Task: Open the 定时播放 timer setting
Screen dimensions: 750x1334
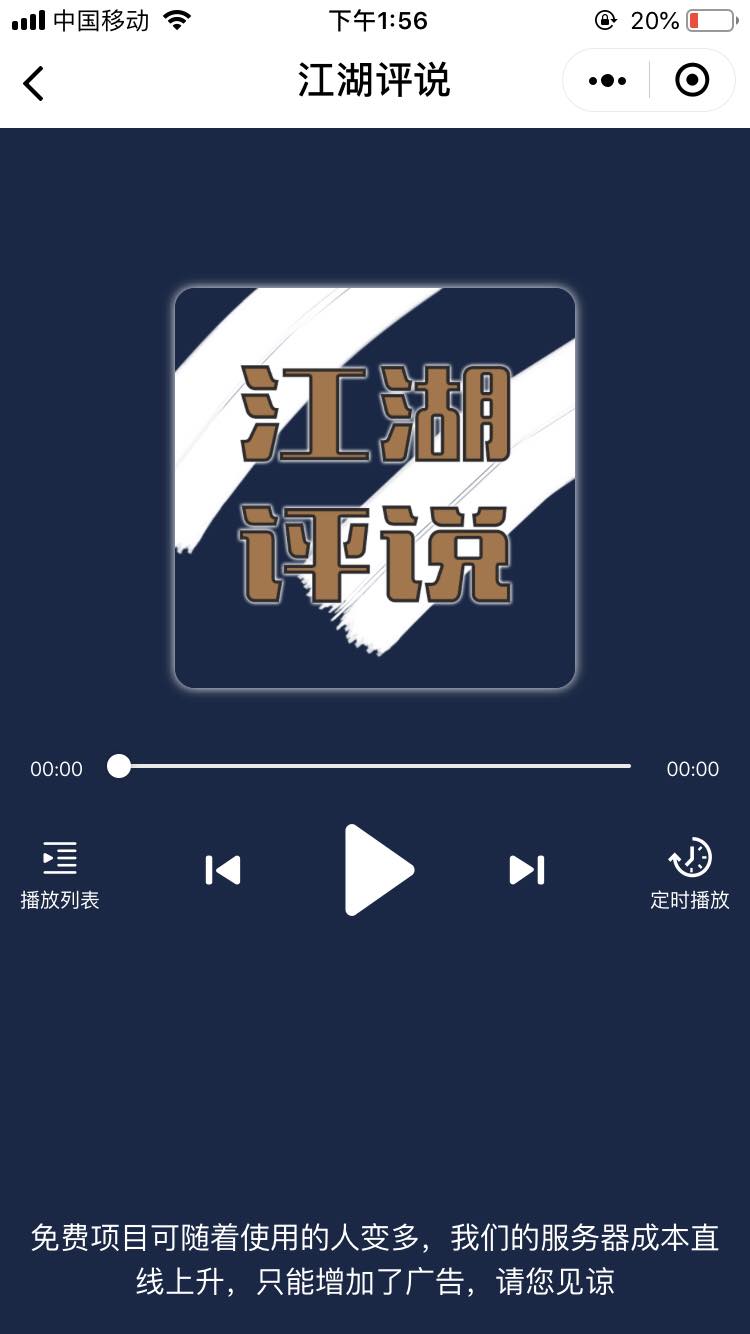Action: point(690,874)
